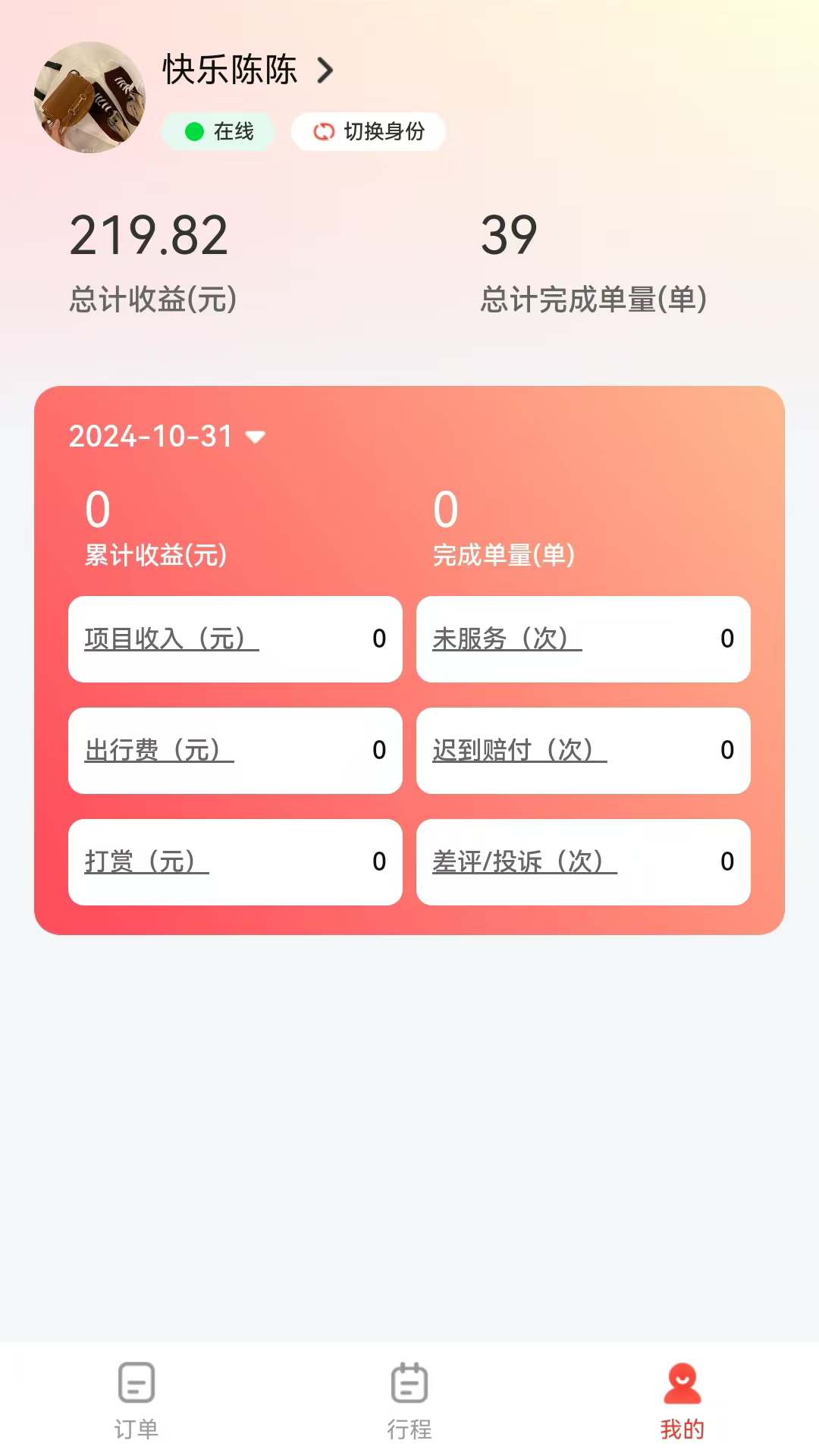Click the switch-identity circular arrows icon
This screenshot has height=1456, width=819.
click(x=323, y=130)
